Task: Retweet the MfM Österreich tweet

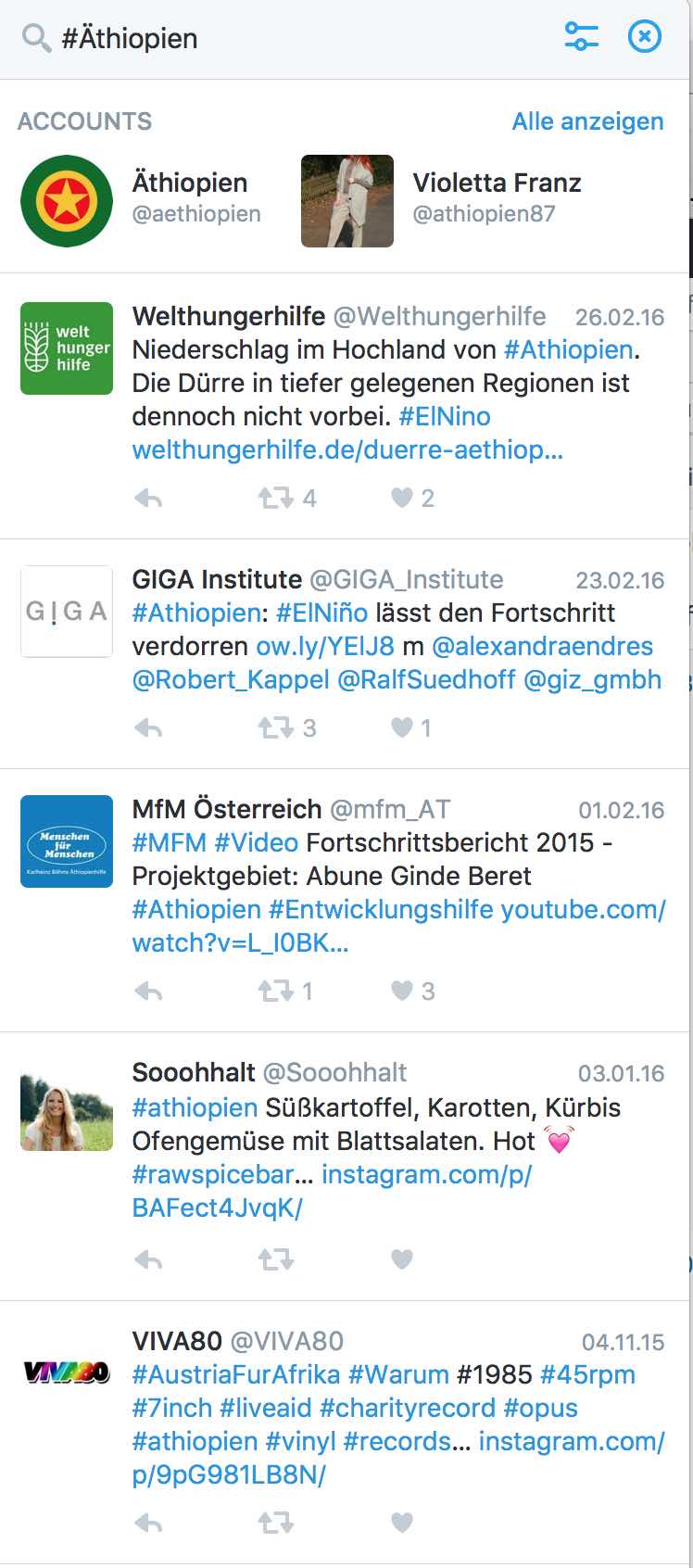Action: tap(276, 992)
